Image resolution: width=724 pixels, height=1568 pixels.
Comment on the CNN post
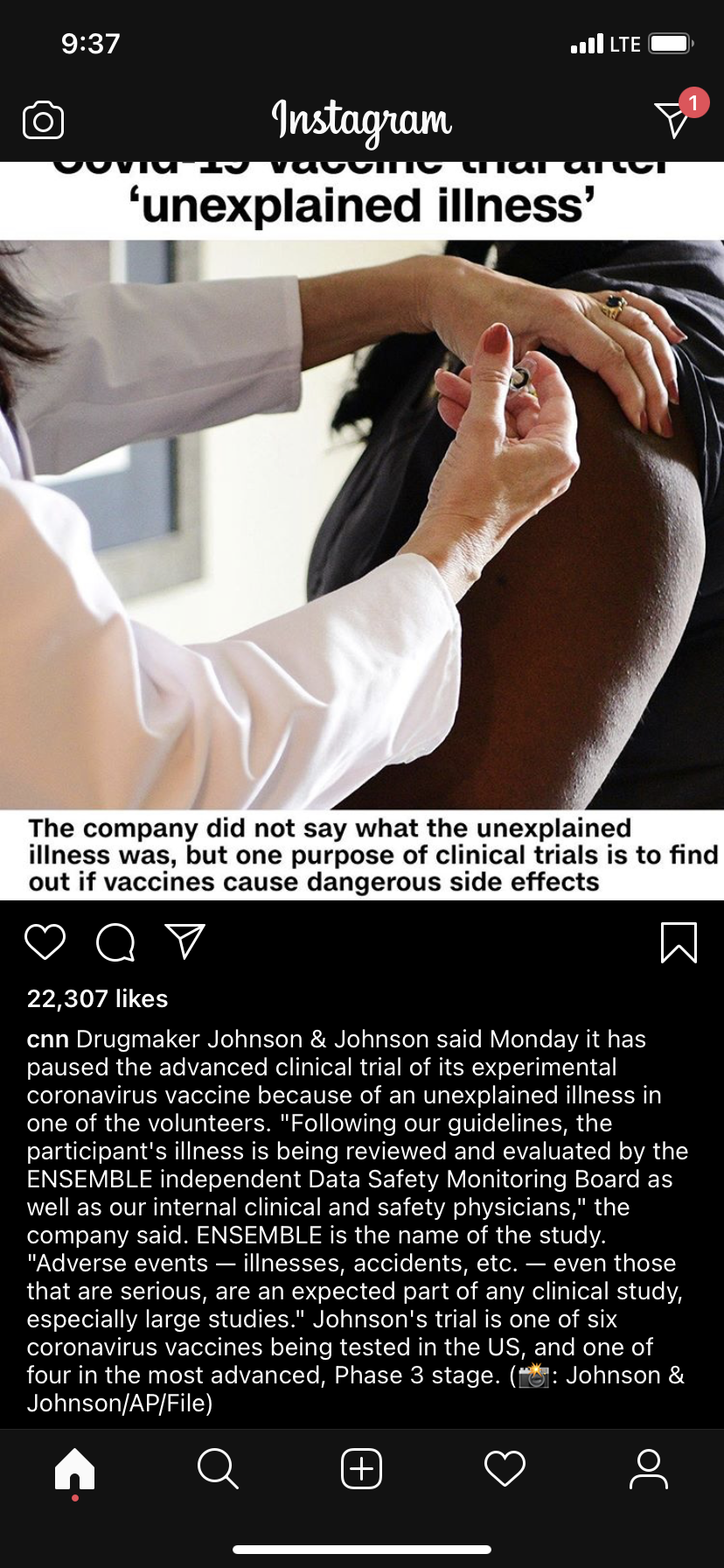coord(115,942)
